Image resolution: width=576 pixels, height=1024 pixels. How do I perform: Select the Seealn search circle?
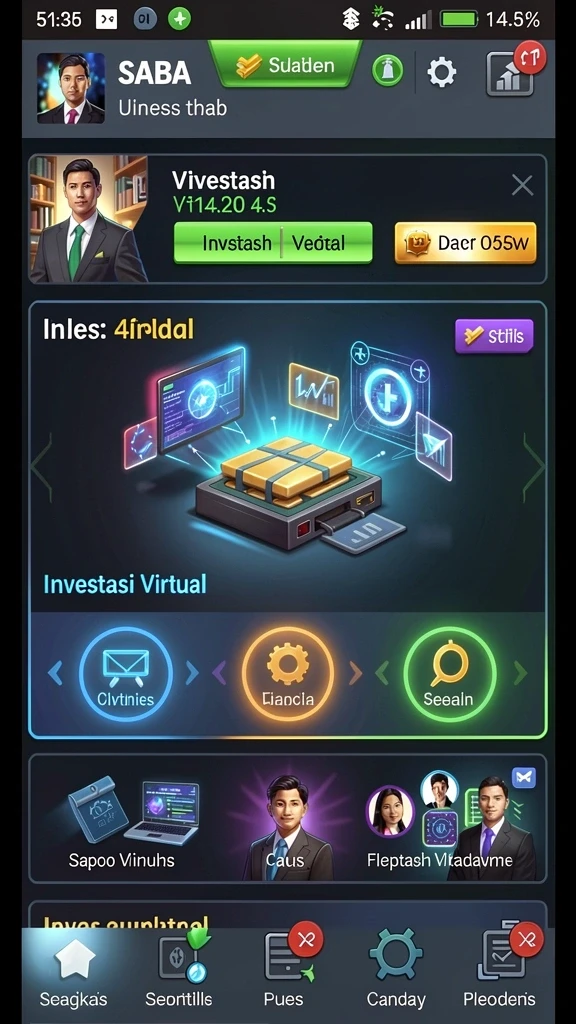pos(449,675)
